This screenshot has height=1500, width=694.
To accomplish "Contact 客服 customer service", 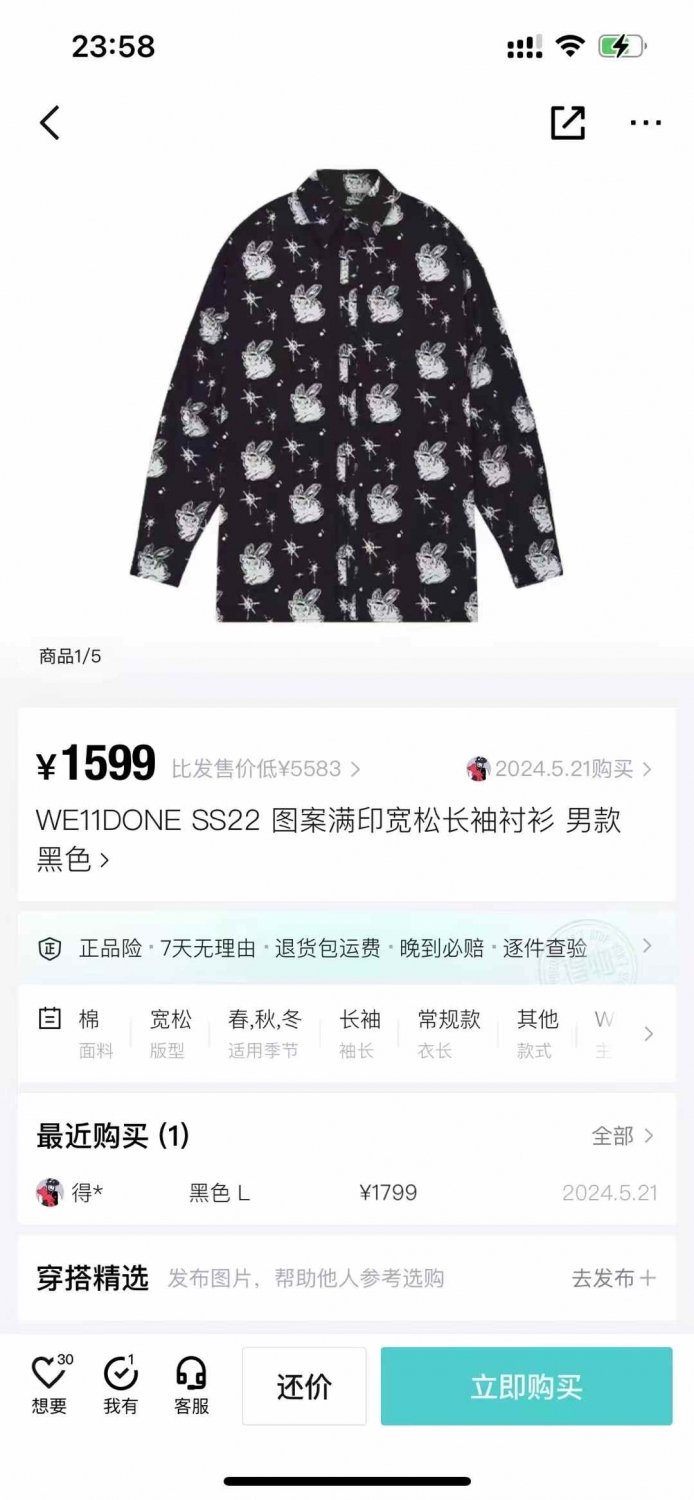I will pyautogui.click(x=191, y=1384).
